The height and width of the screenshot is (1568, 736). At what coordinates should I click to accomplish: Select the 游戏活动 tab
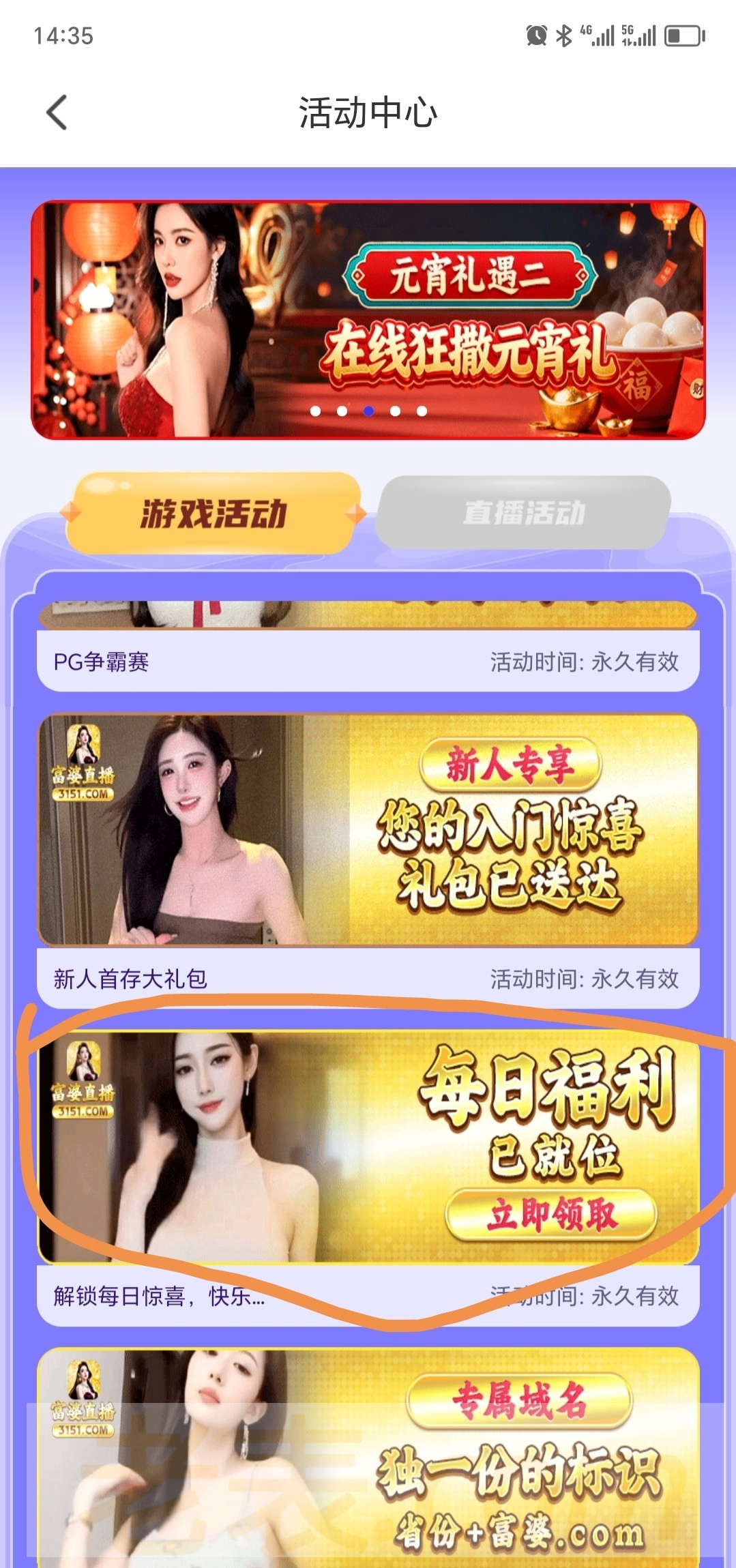[214, 513]
